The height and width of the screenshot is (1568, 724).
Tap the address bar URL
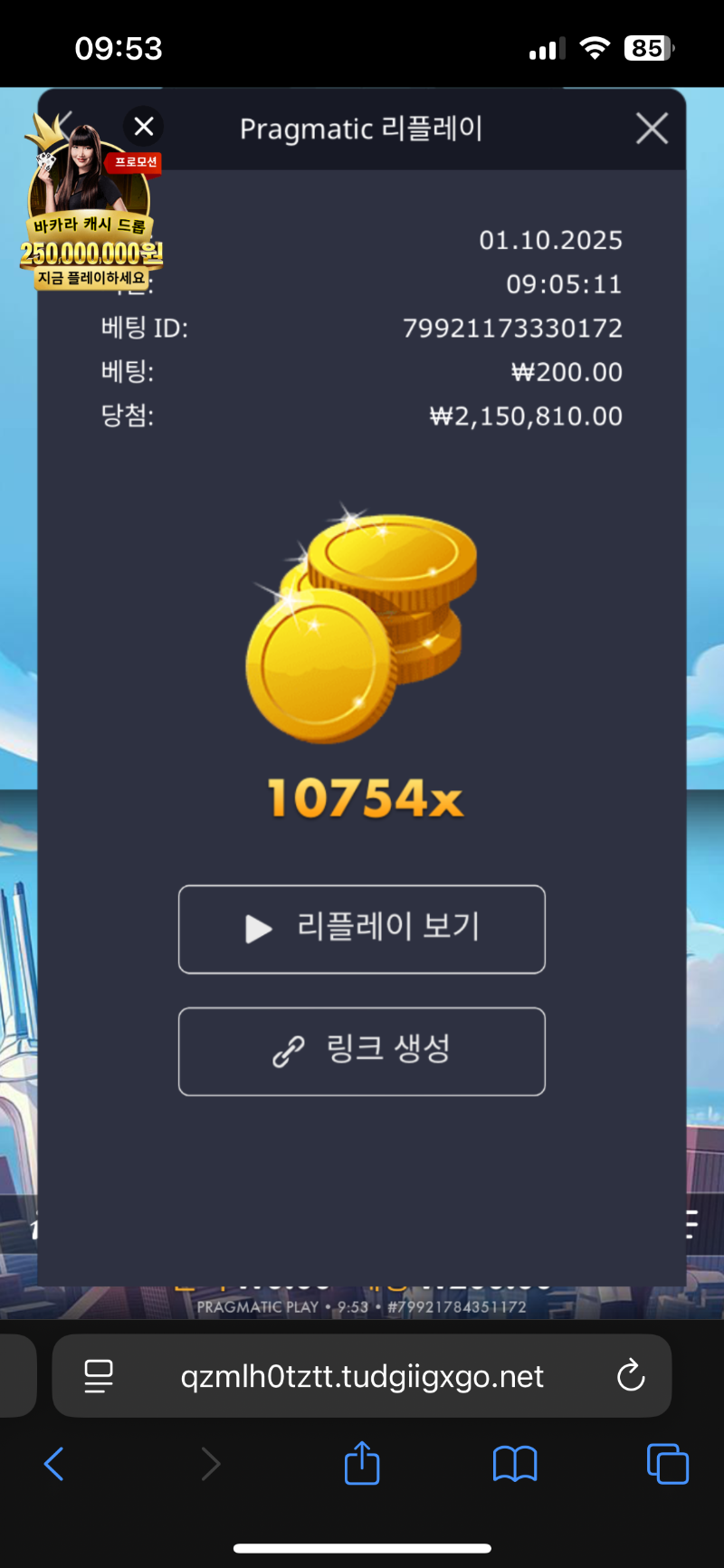click(x=362, y=1376)
